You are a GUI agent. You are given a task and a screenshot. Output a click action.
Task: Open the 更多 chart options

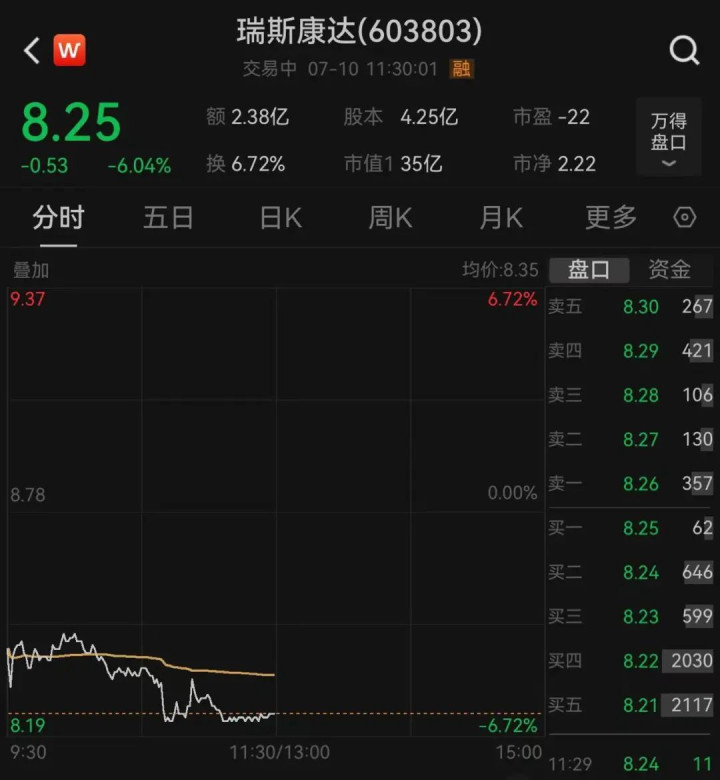pos(610,217)
